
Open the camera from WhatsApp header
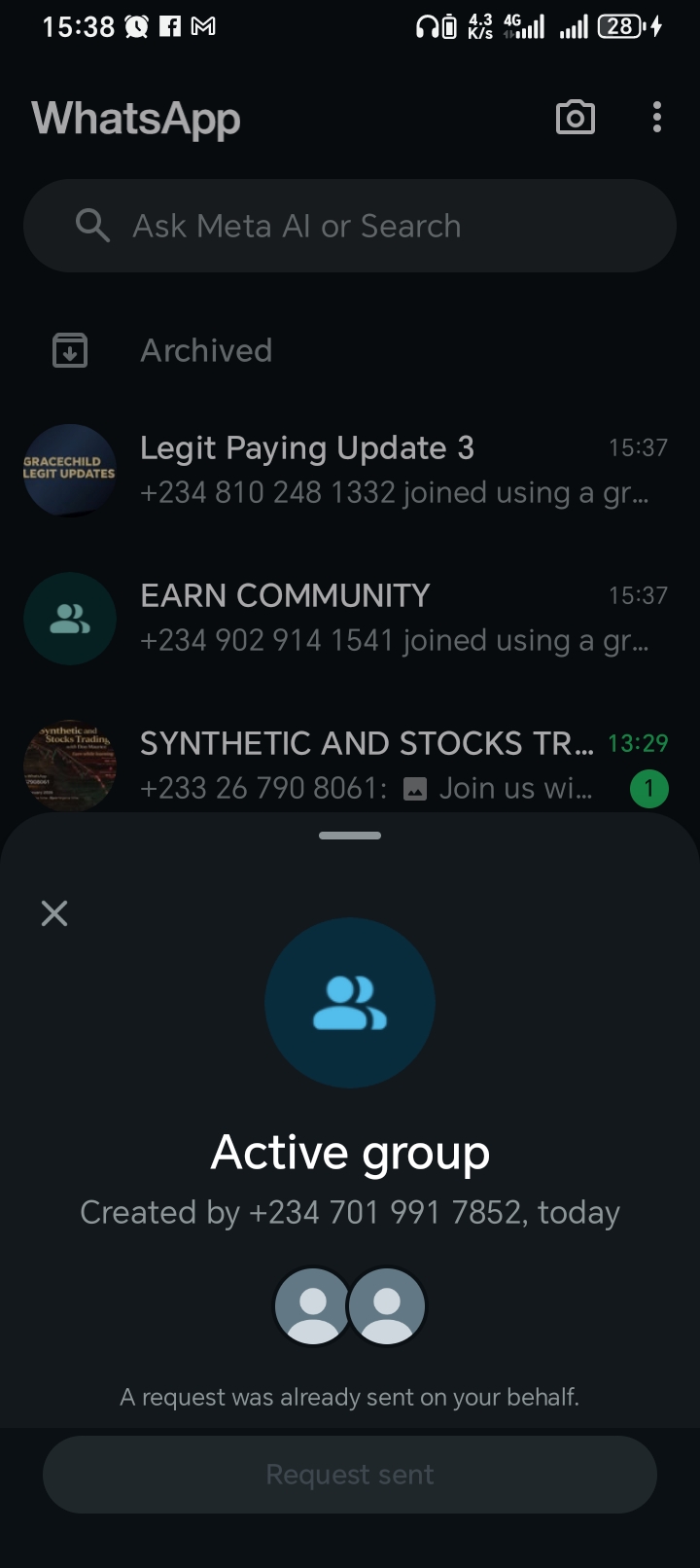click(x=575, y=118)
